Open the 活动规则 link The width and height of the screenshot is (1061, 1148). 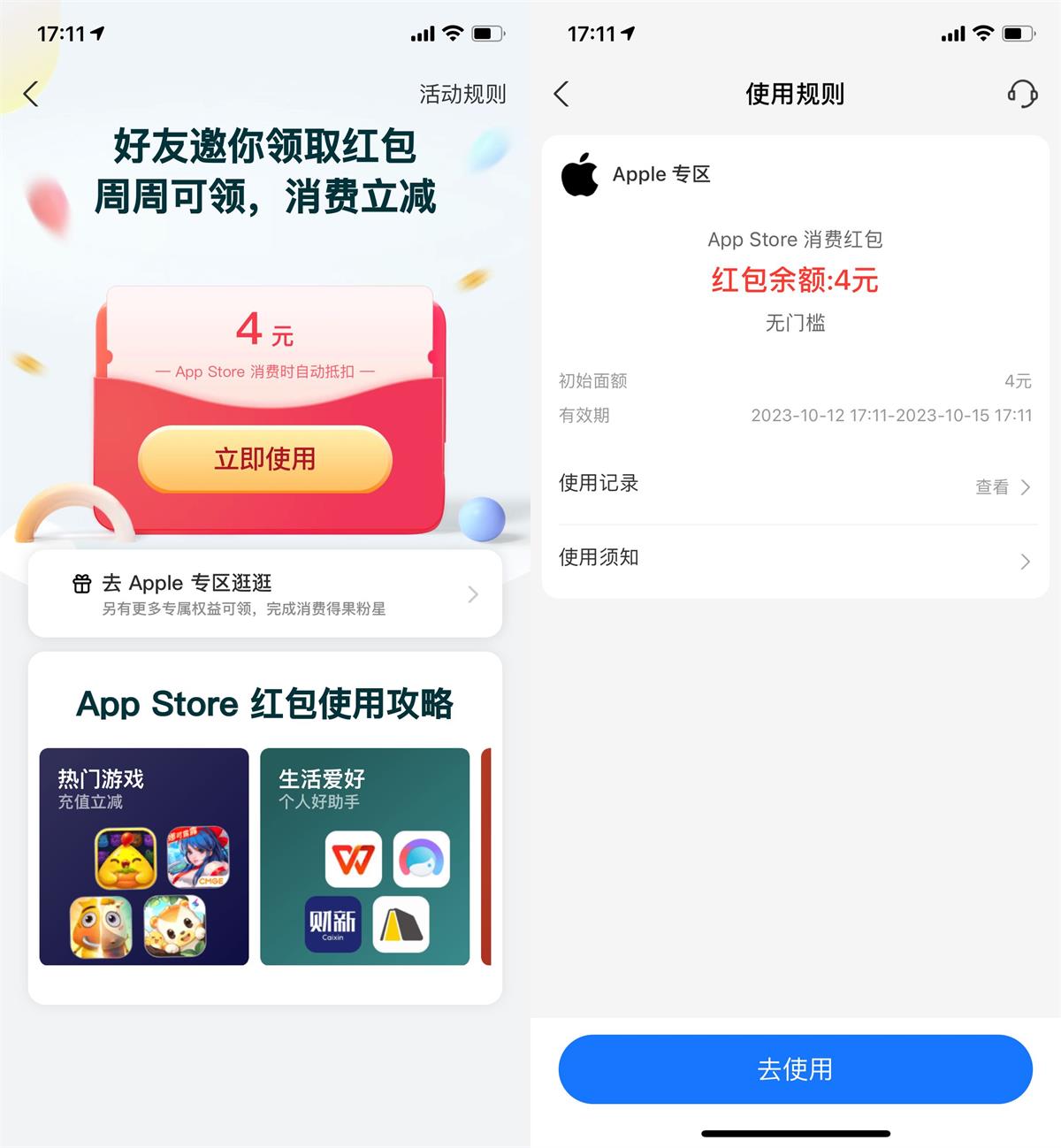(x=462, y=92)
